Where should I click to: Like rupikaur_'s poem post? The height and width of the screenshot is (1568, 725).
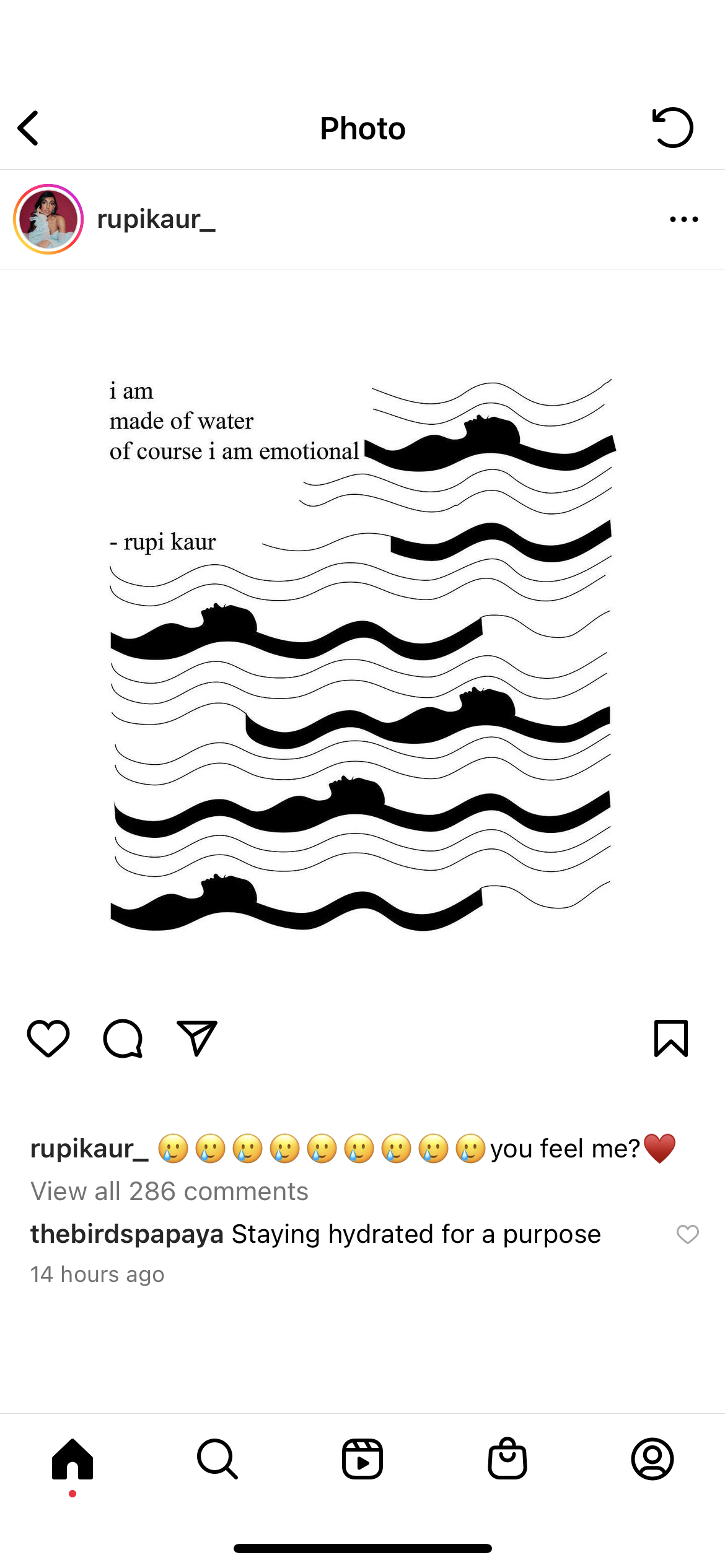point(48,1039)
